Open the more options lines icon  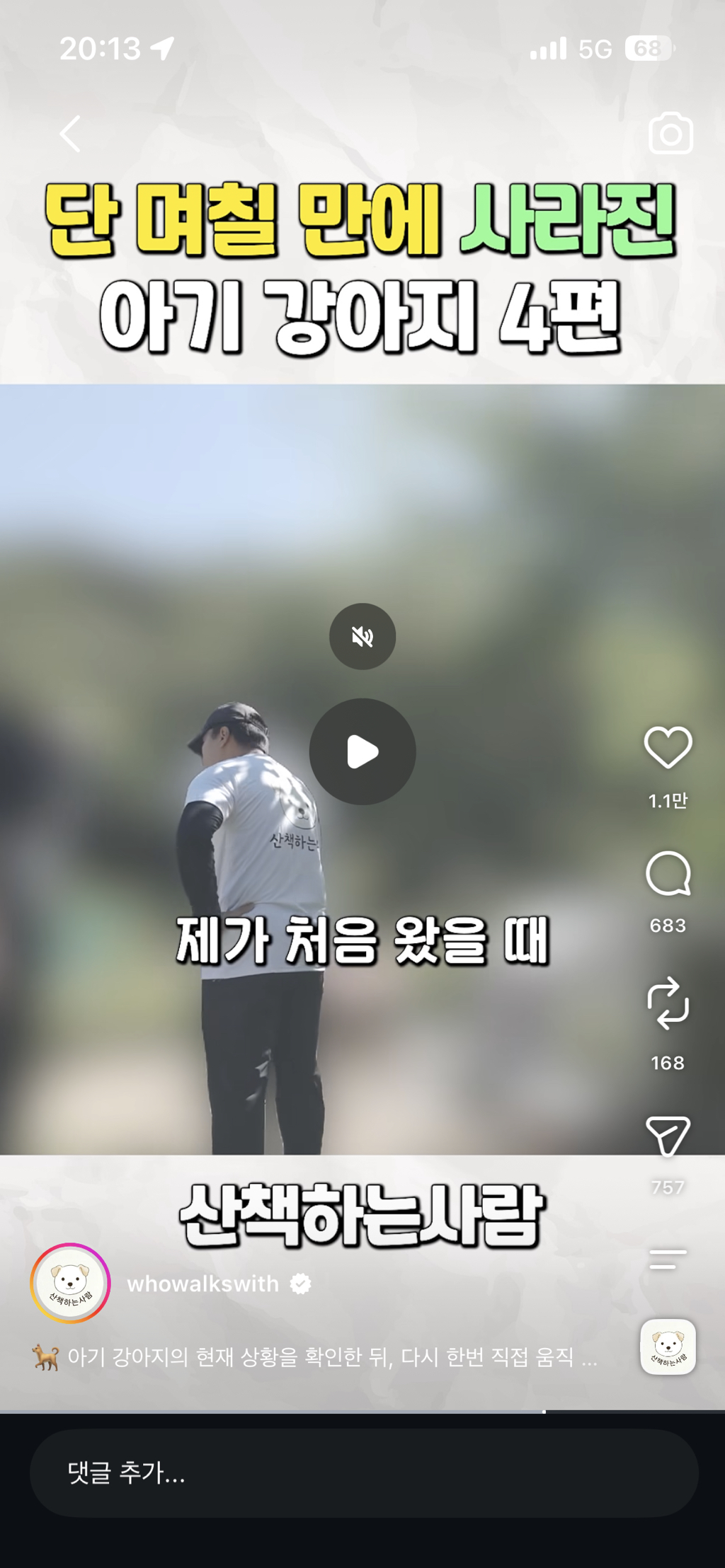[668, 1259]
